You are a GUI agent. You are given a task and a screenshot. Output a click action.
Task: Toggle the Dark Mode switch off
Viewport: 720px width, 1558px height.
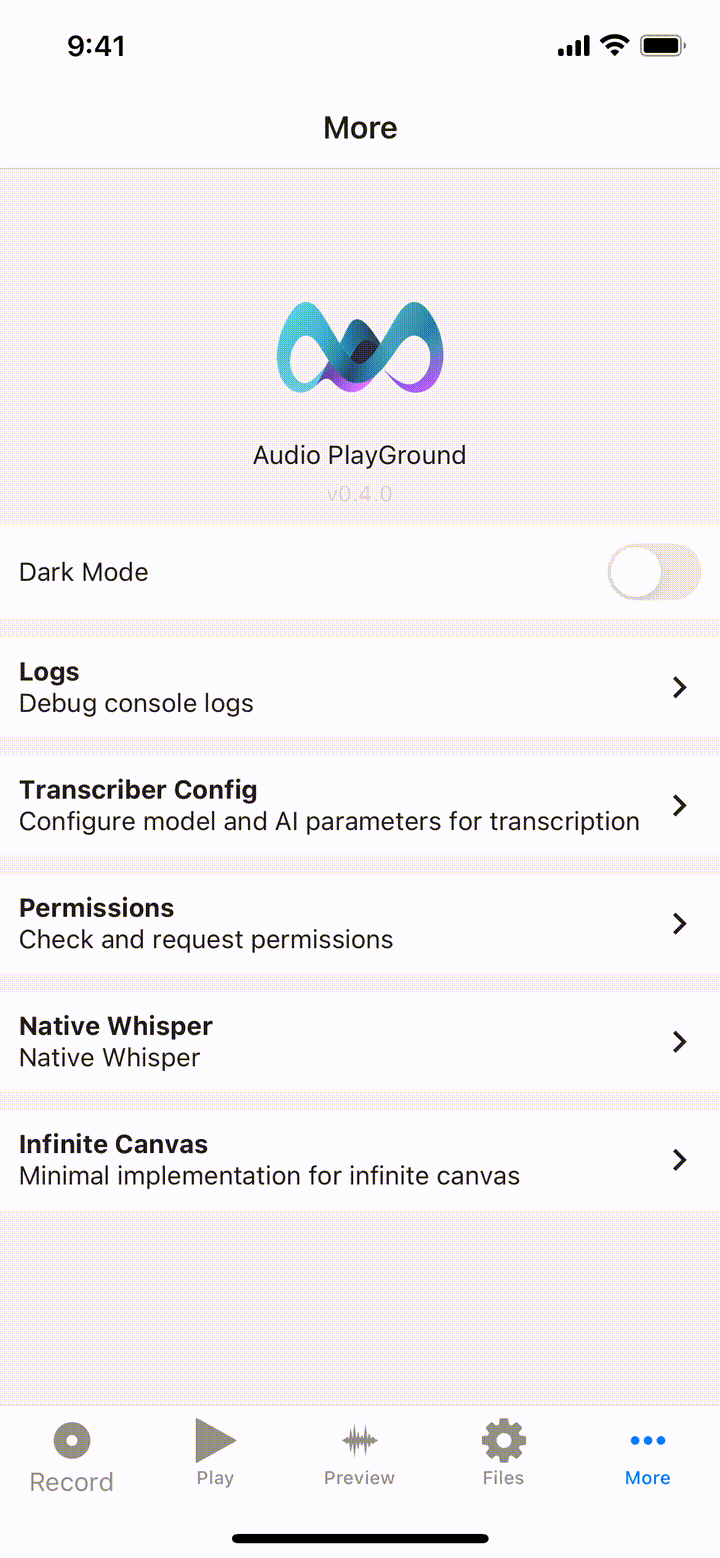(x=654, y=571)
